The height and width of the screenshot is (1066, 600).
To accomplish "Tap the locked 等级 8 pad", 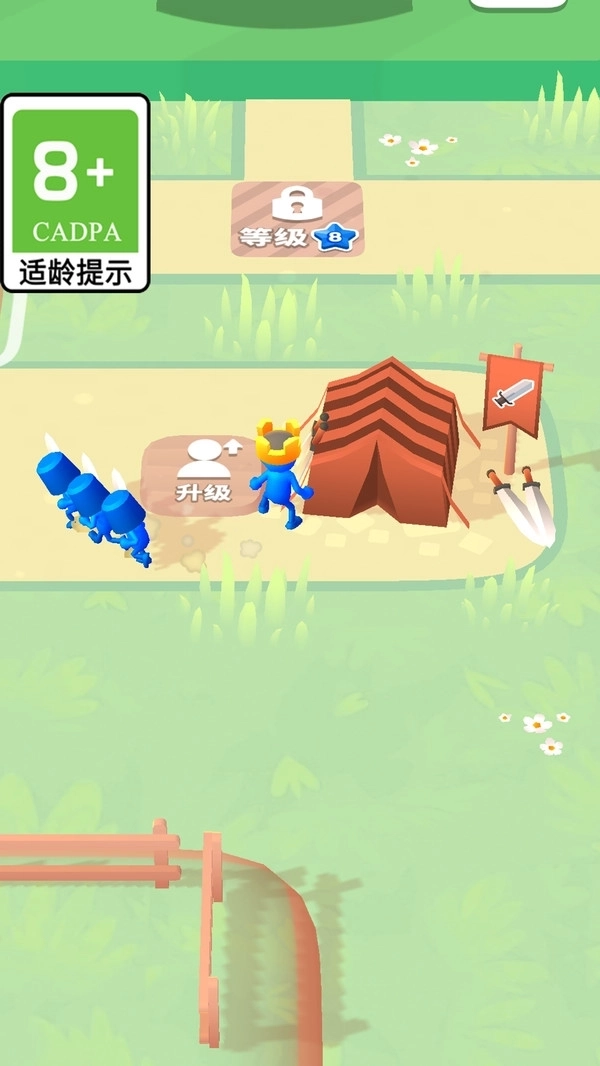I will click(x=297, y=219).
